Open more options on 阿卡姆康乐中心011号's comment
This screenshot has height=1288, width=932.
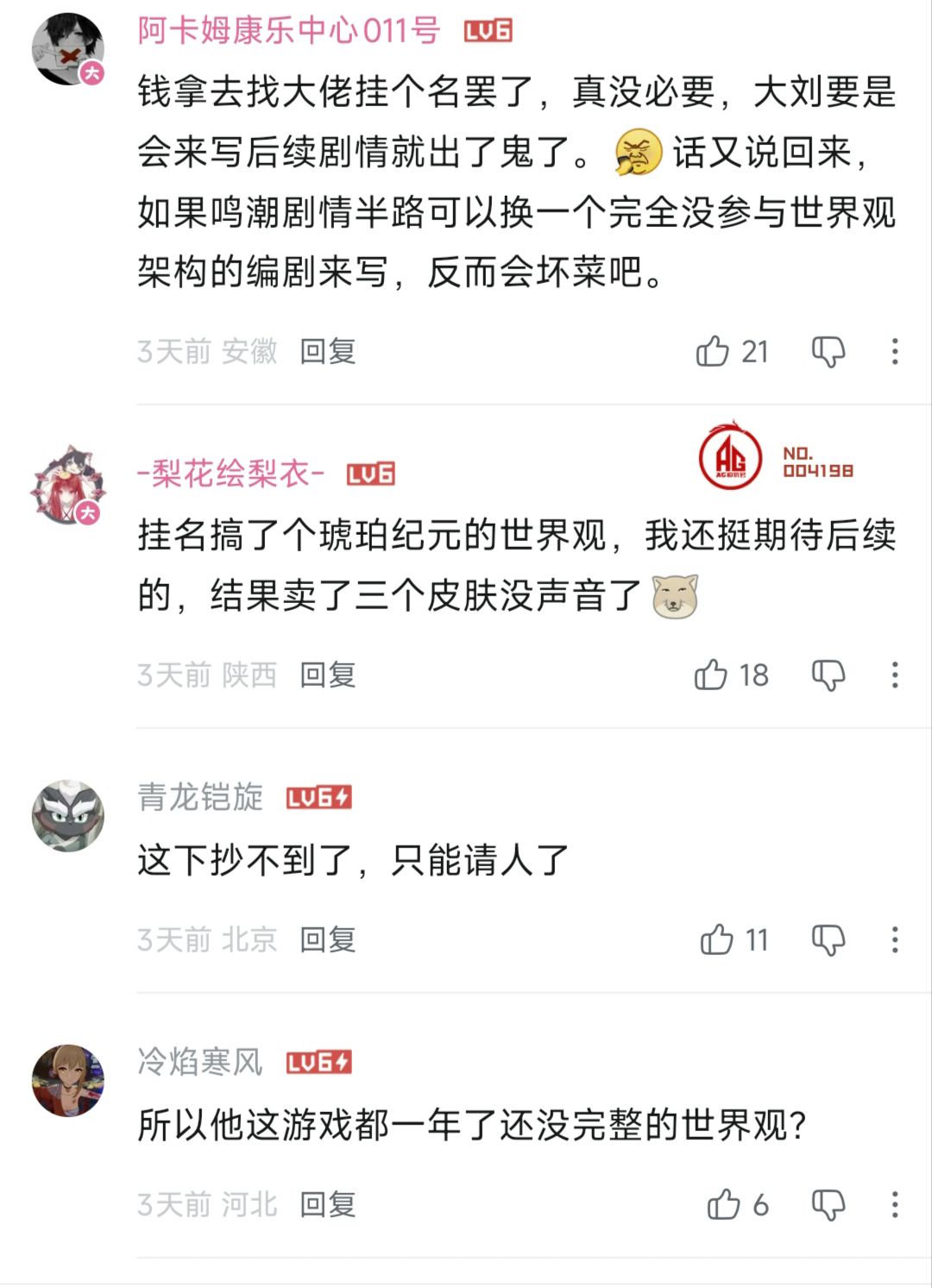pos(895,351)
